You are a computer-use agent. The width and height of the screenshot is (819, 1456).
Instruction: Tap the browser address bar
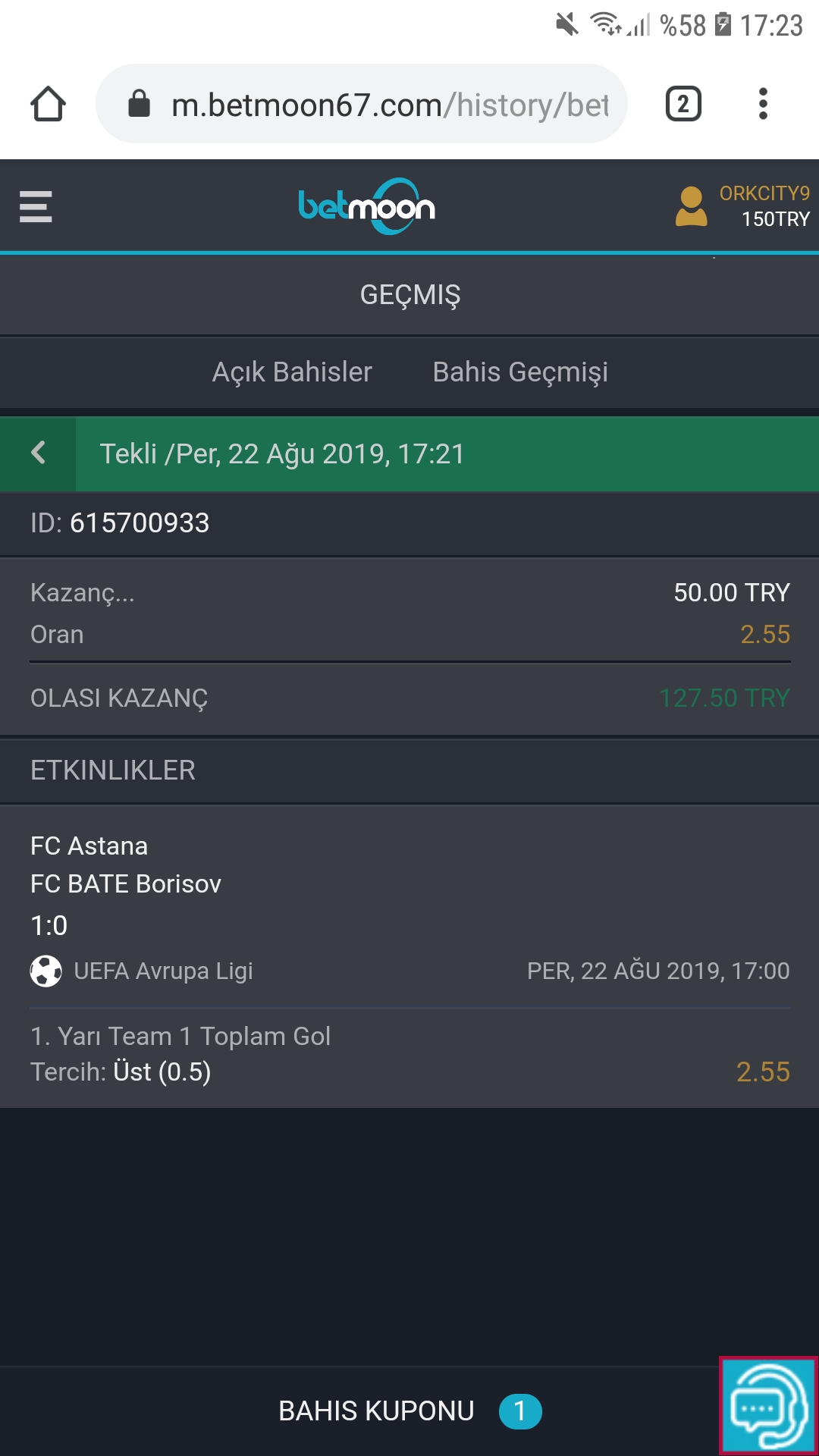[362, 104]
